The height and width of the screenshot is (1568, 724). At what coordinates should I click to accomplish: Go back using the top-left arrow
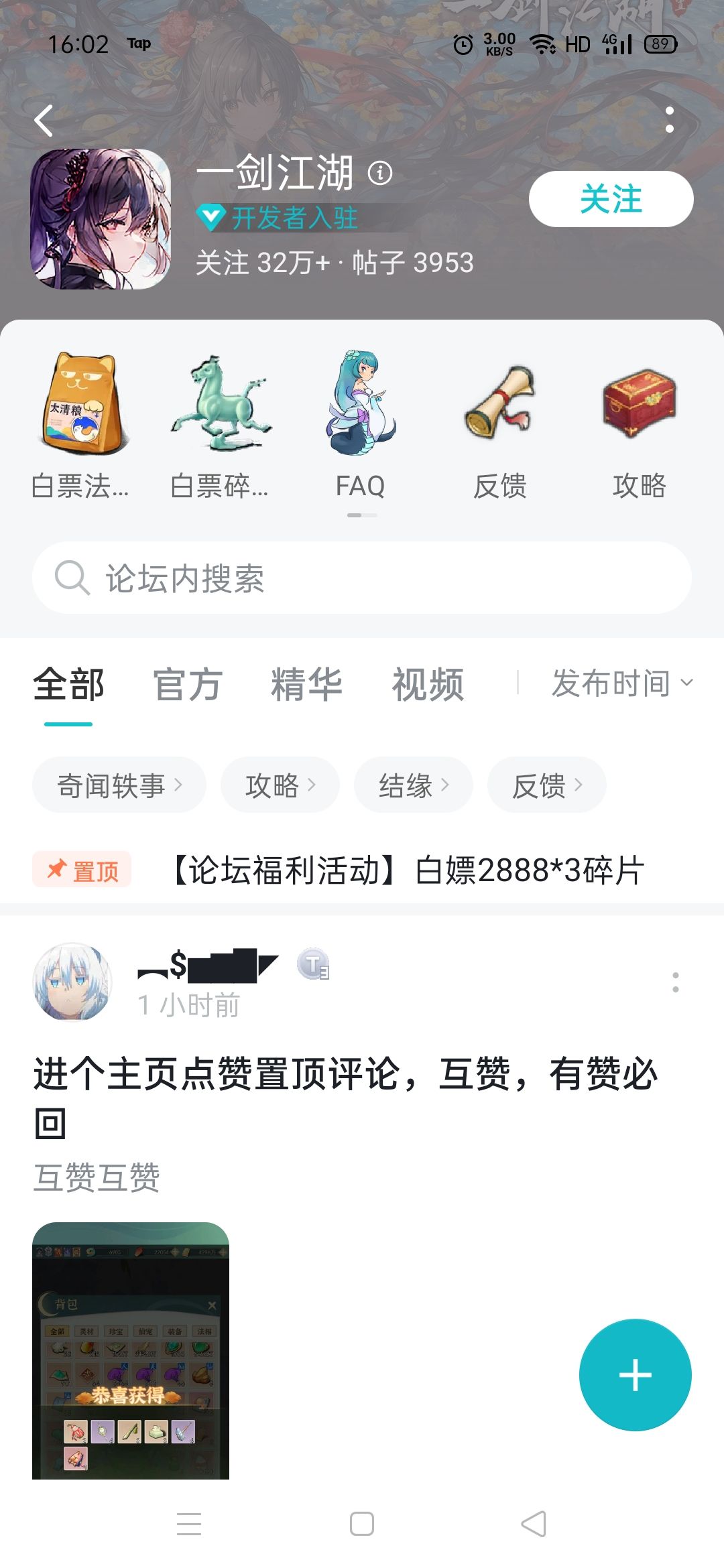pos(44,121)
